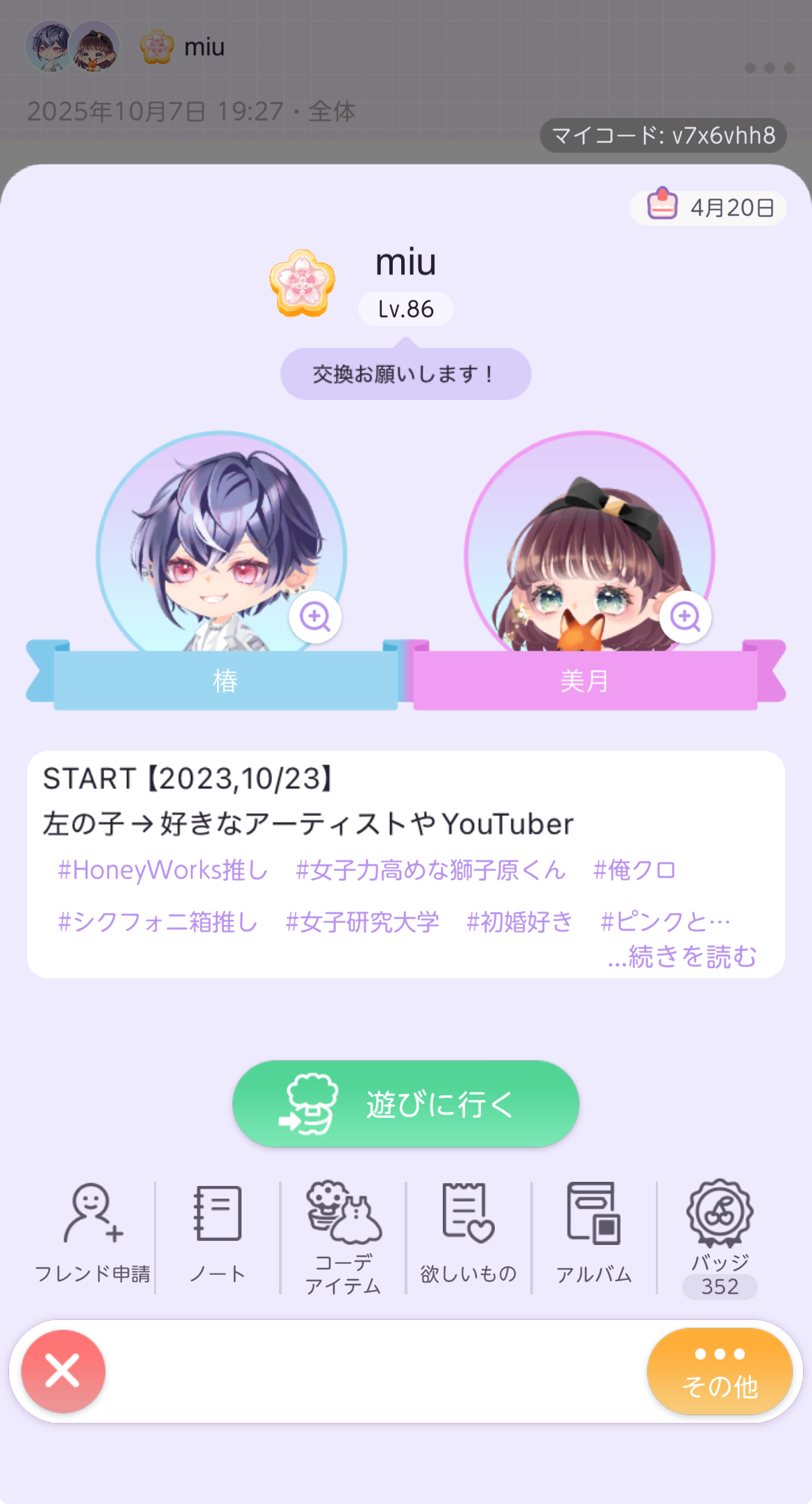Zoom in on 美月's avatar
Screen dimensions: 812x1504
coord(685,617)
